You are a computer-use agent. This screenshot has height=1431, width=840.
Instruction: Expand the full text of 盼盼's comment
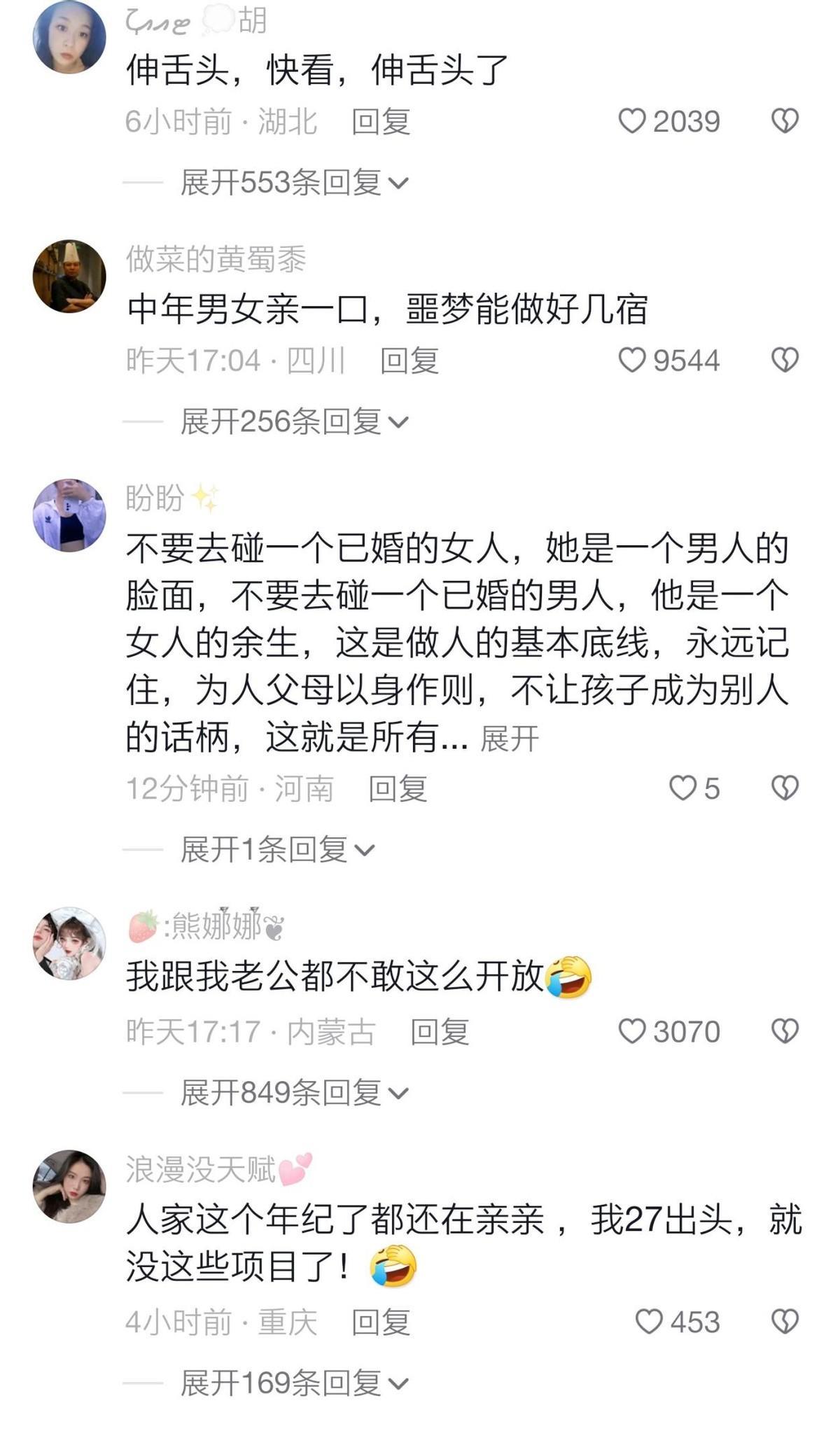510,739
